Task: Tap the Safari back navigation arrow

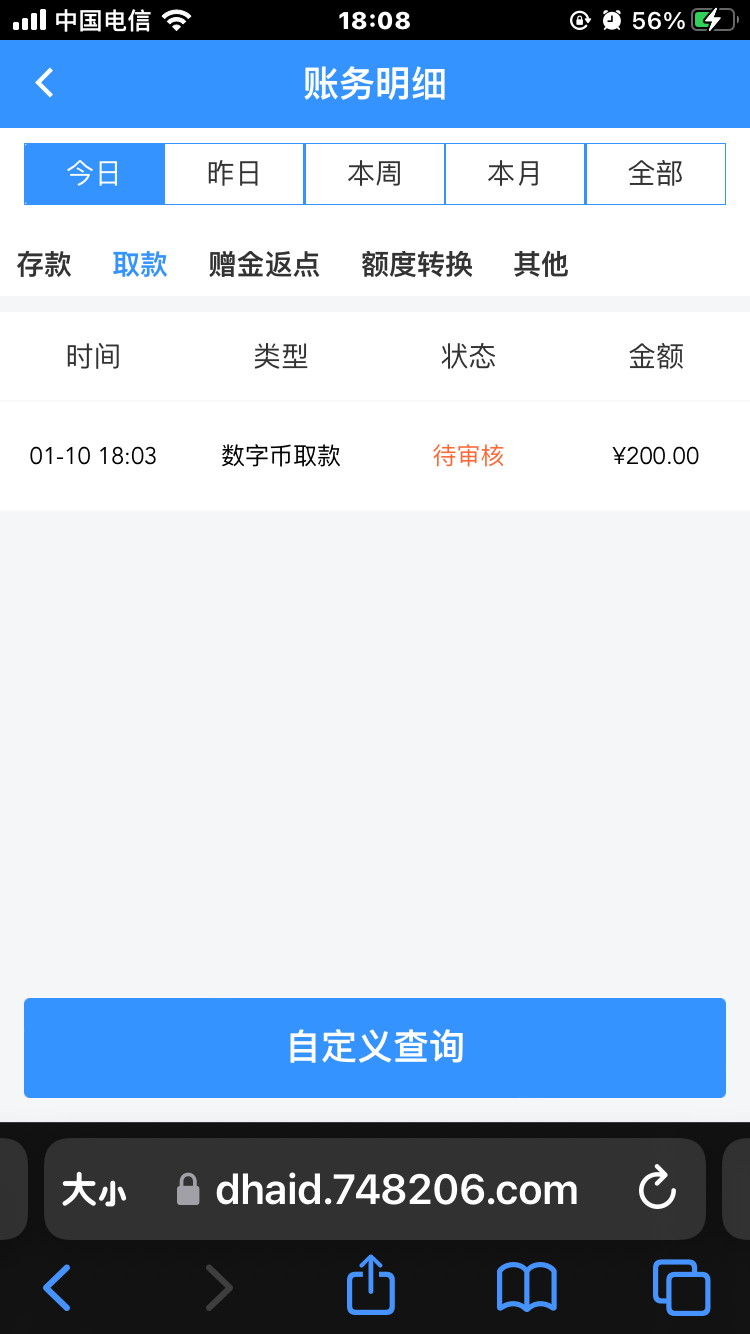Action: point(56,1287)
